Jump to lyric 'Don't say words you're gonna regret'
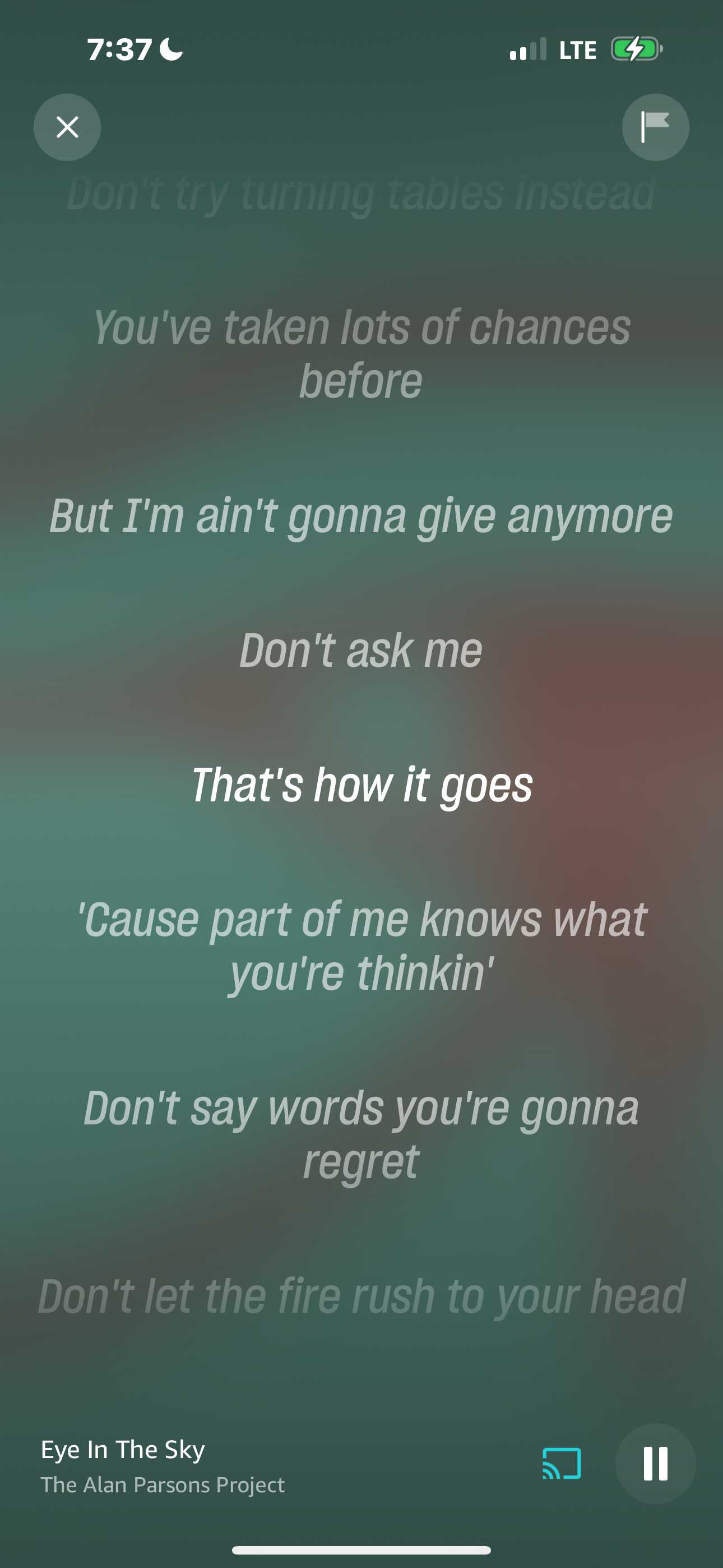Image resolution: width=723 pixels, height=1568 pixels. click(361, 1134)
